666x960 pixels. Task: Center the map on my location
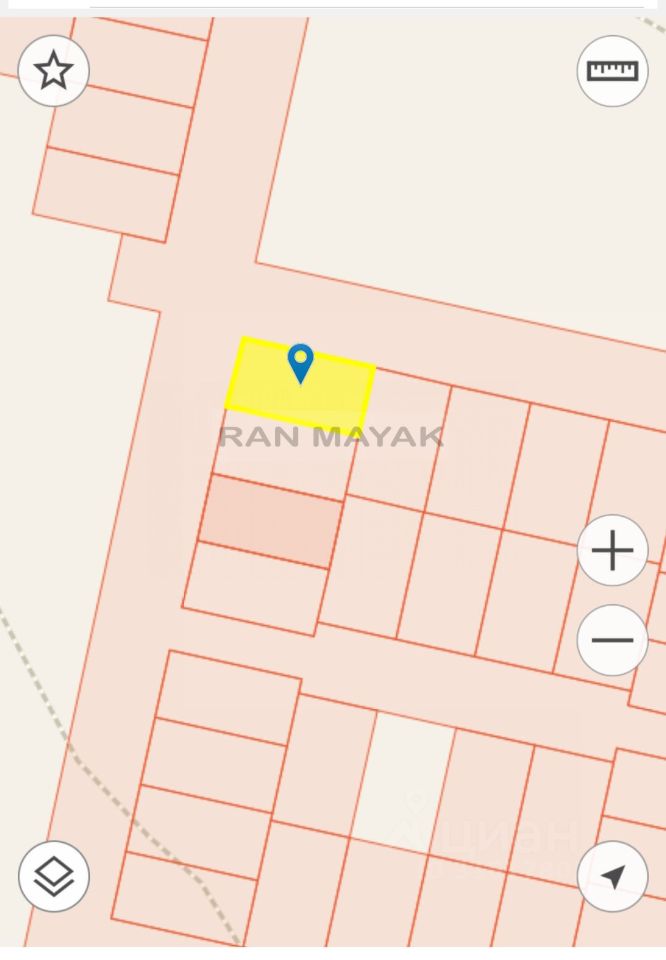(612, 877)
